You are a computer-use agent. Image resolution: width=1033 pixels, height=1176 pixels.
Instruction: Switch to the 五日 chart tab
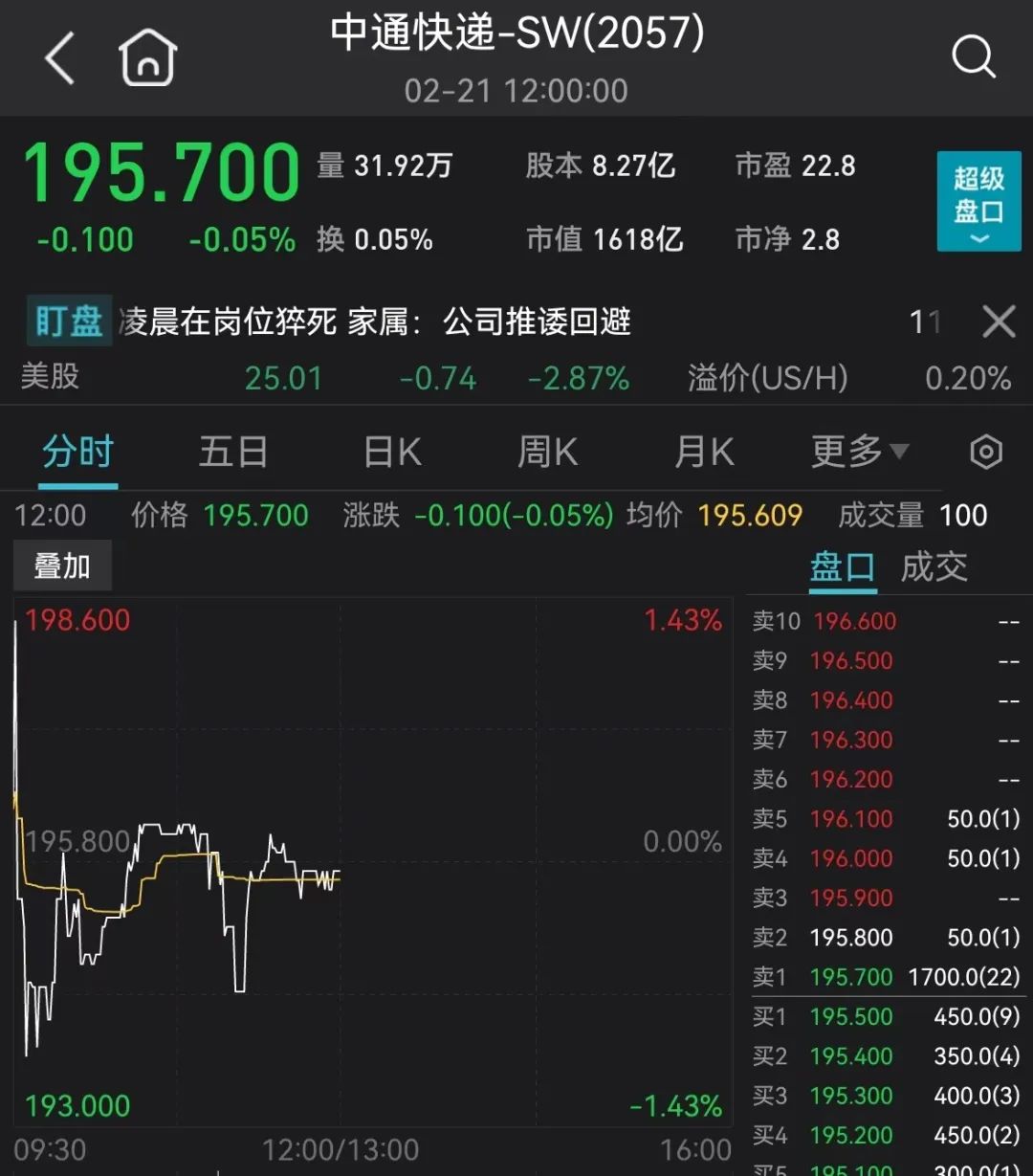(233, 452)
